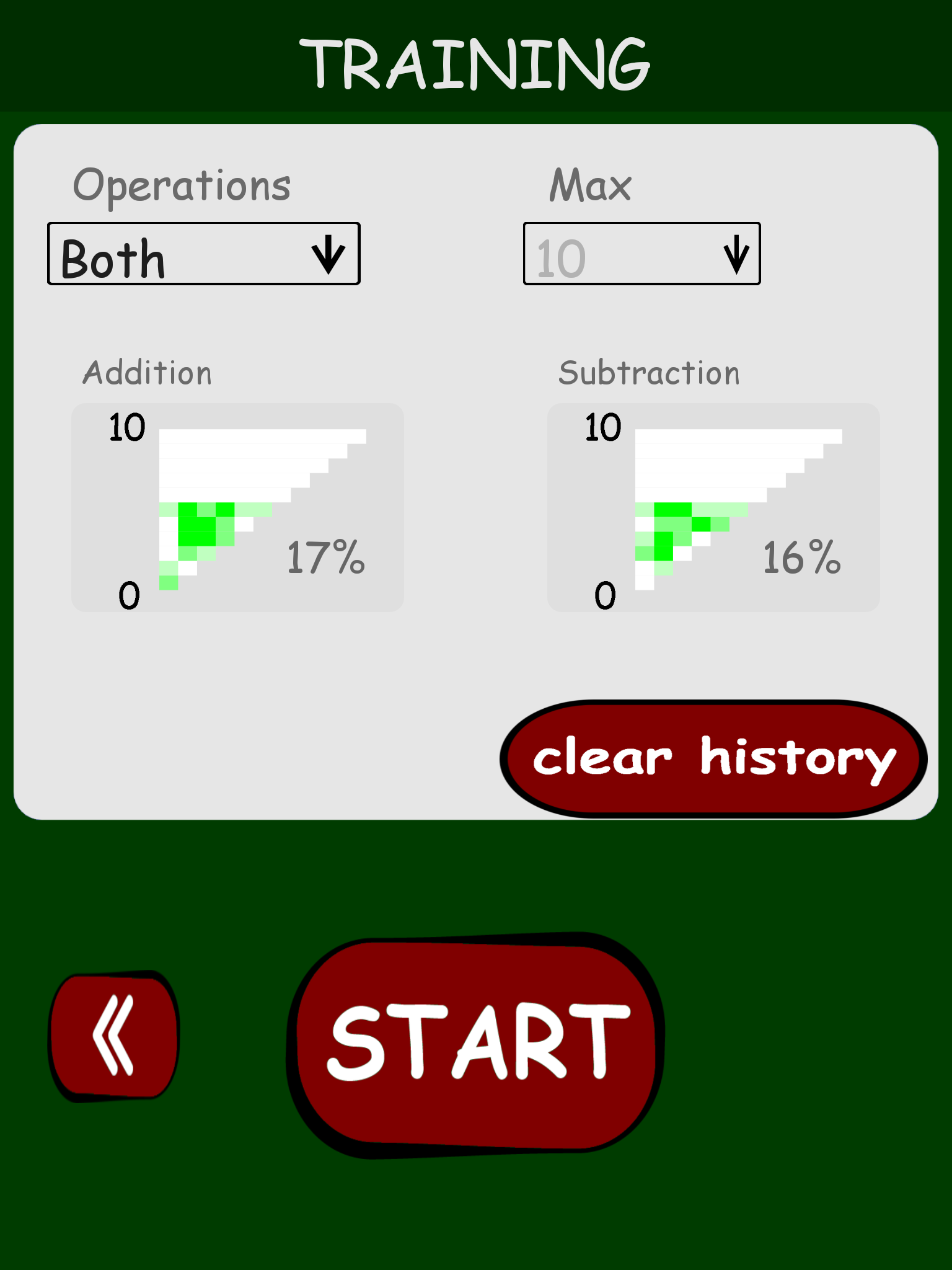
Task: Start the training session
Action: click(475, 1043)
